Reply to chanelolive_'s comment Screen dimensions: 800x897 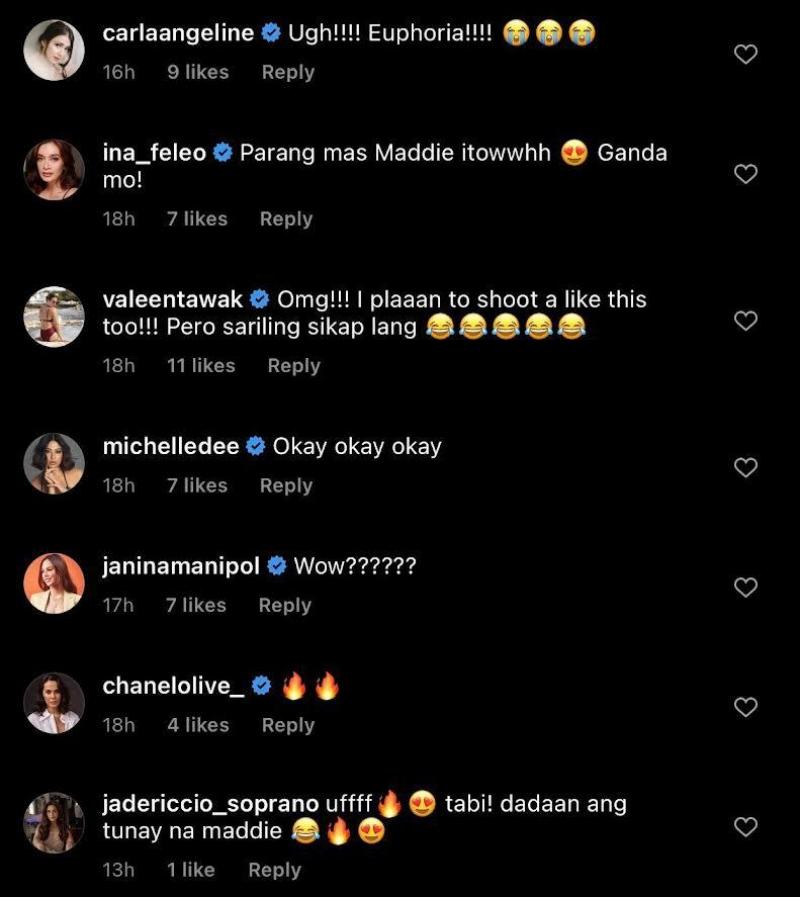(x=288, y=725)
